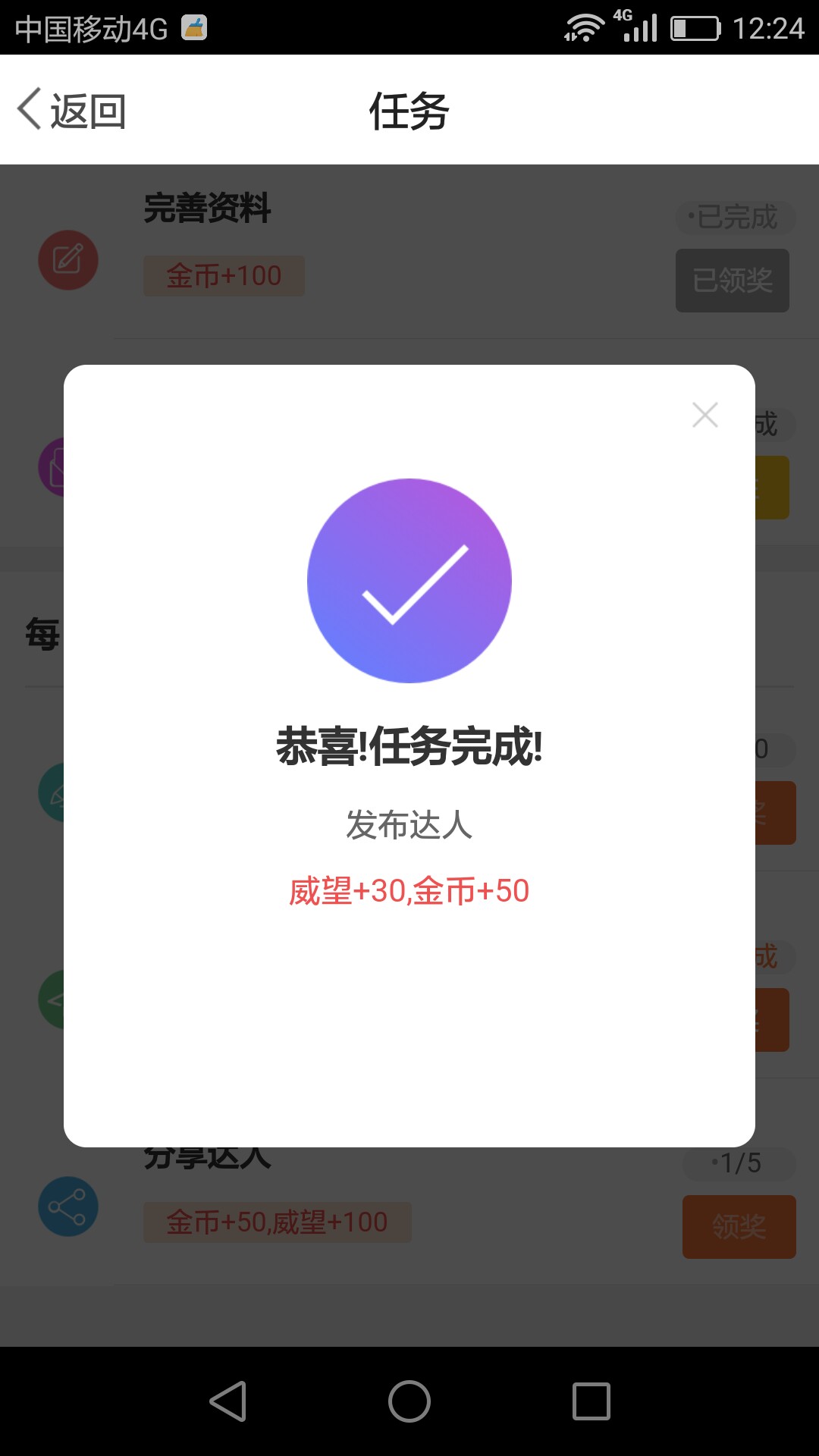Tap the system home button
The width and height of the screenshot is (819, 1456).
409,1401
